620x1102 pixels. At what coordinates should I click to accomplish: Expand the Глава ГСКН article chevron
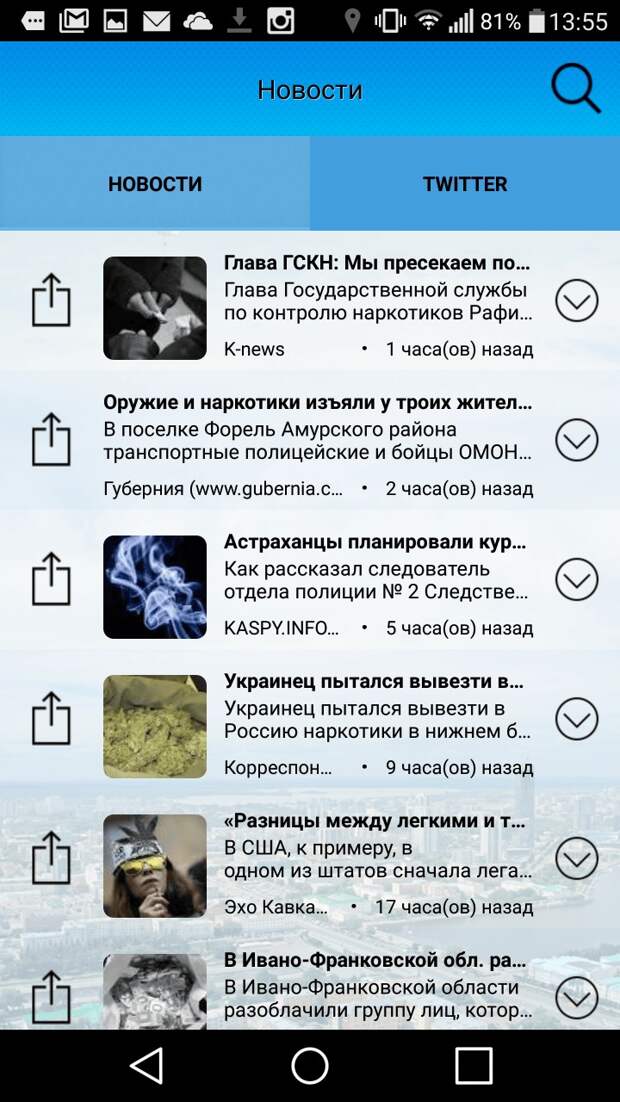[x=576, y=300]
